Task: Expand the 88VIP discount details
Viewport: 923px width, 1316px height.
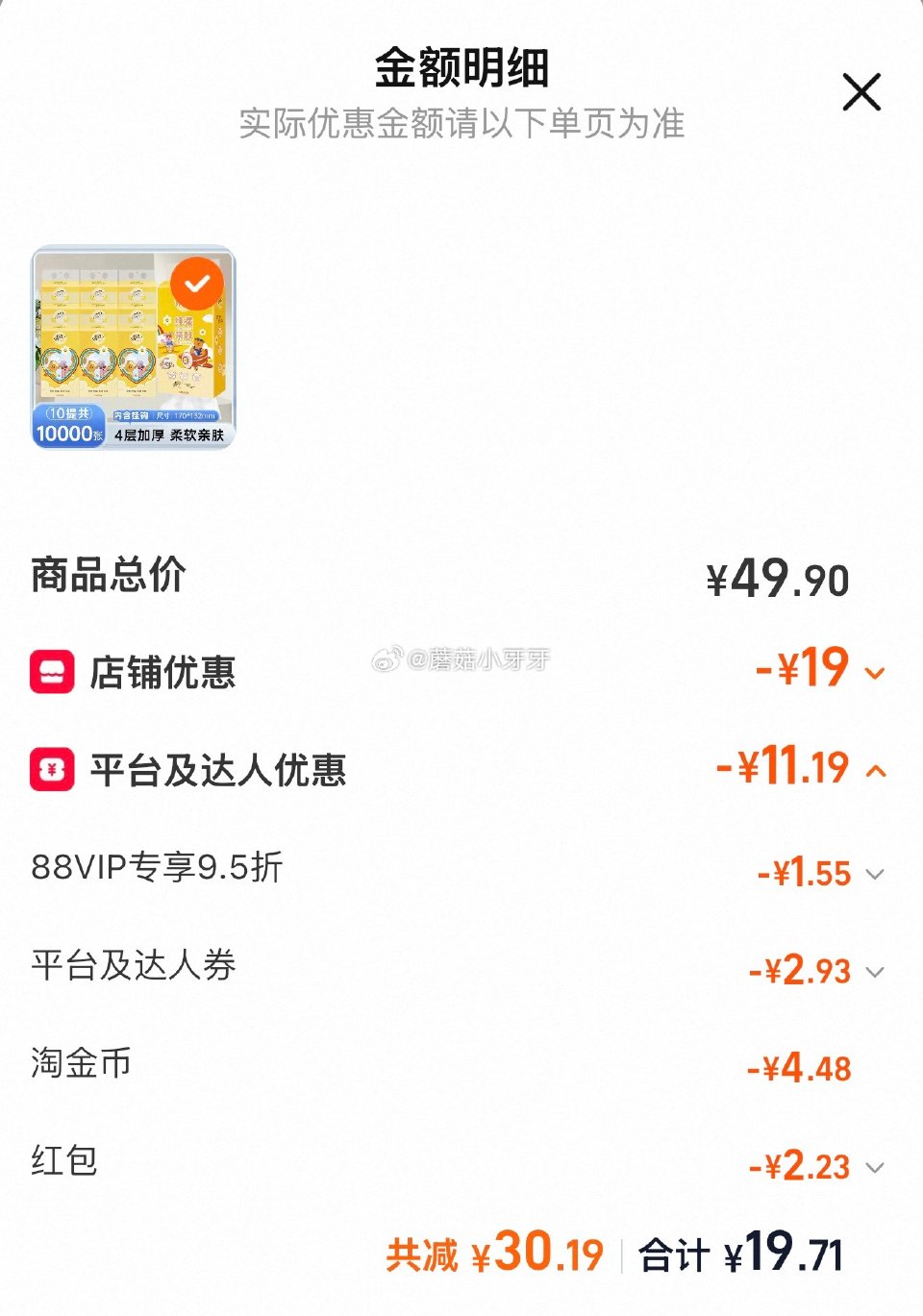Action: click(x=873, y=874)
